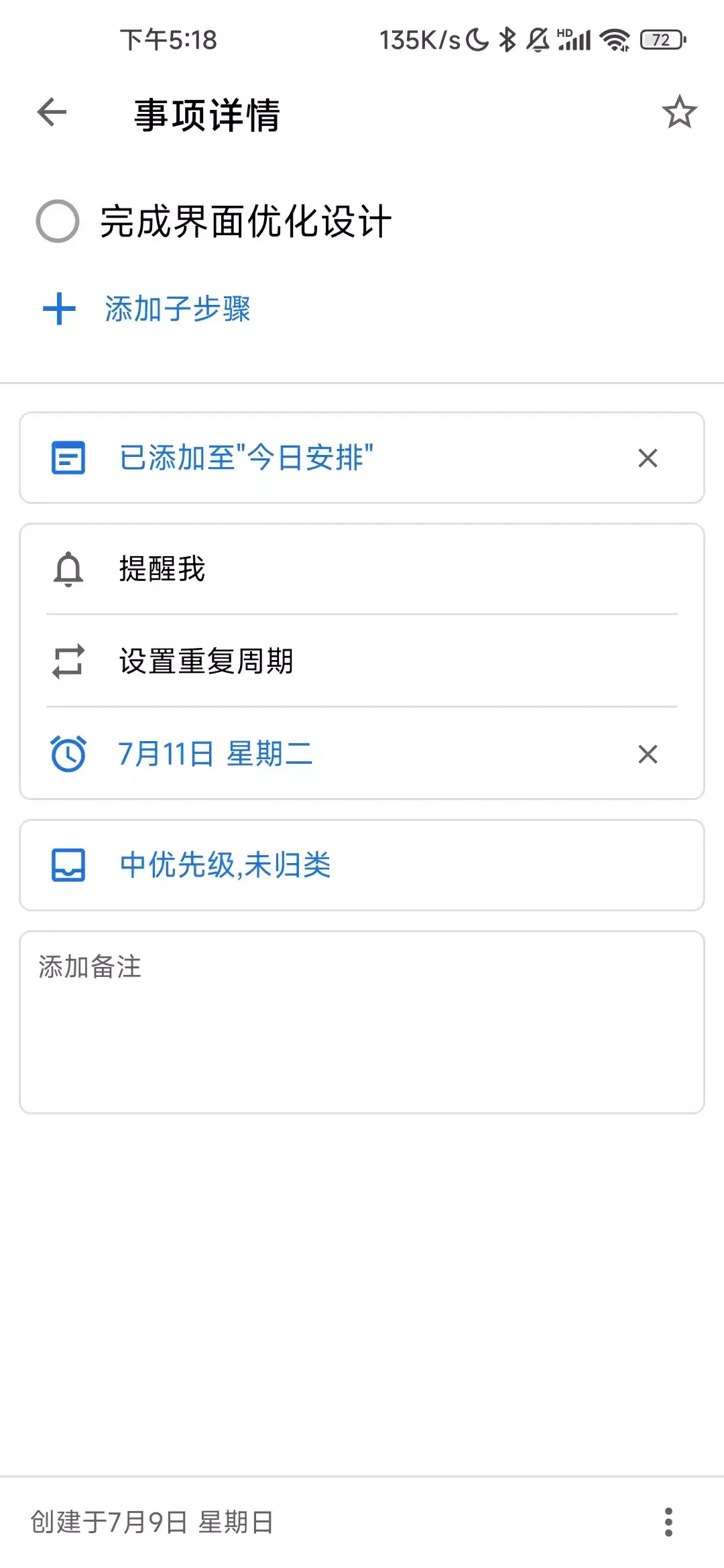Click the repeat cycle icon
Viewport: 724px width, 1568px height.
[x=67, y=660]
